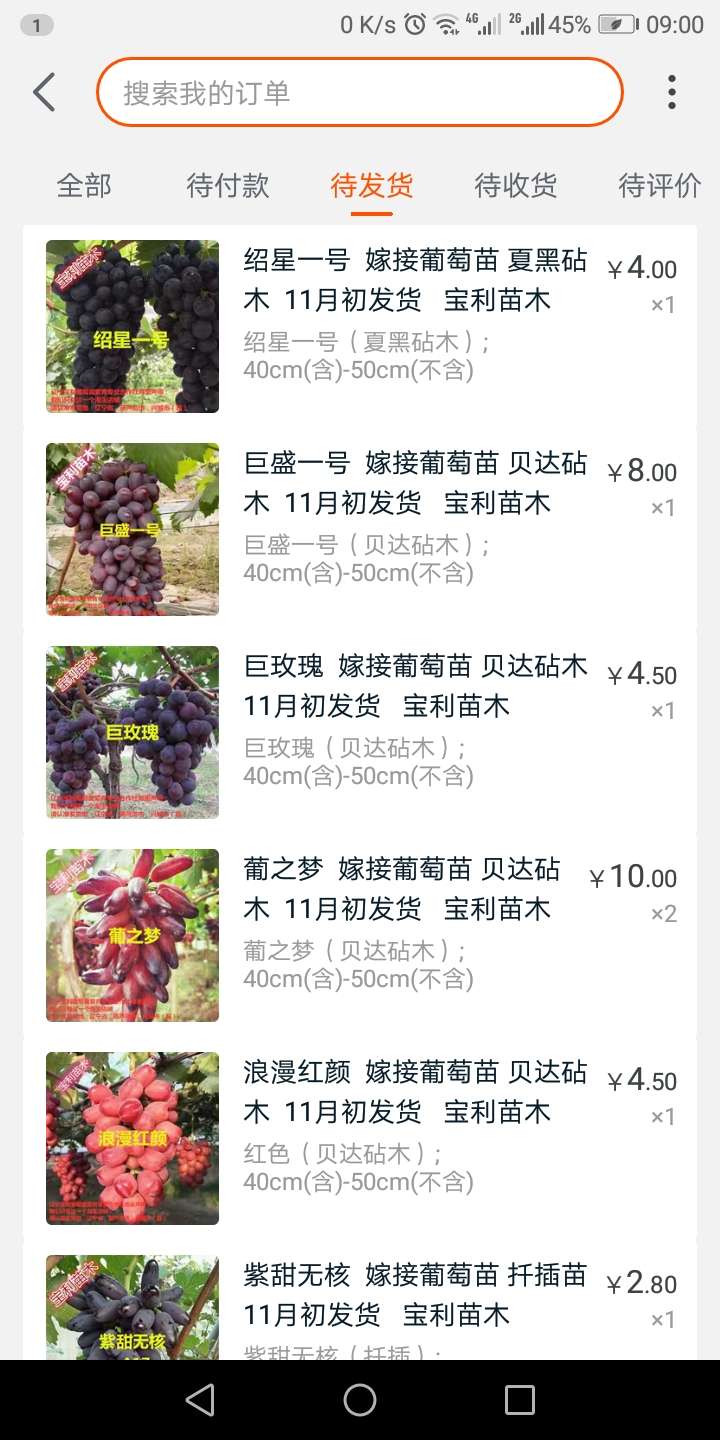Select the 待发货 tab

coord(372,186)
